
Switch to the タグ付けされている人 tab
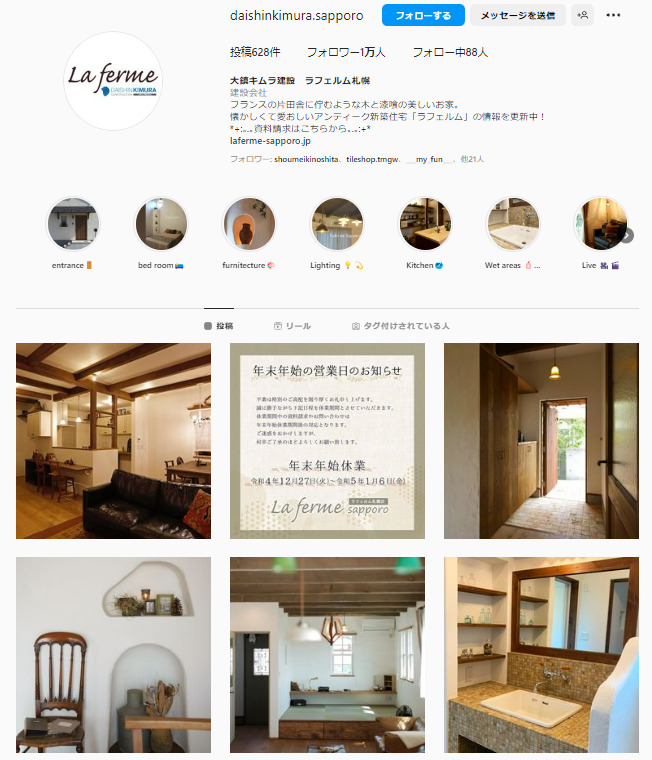(x=400, y=326)
